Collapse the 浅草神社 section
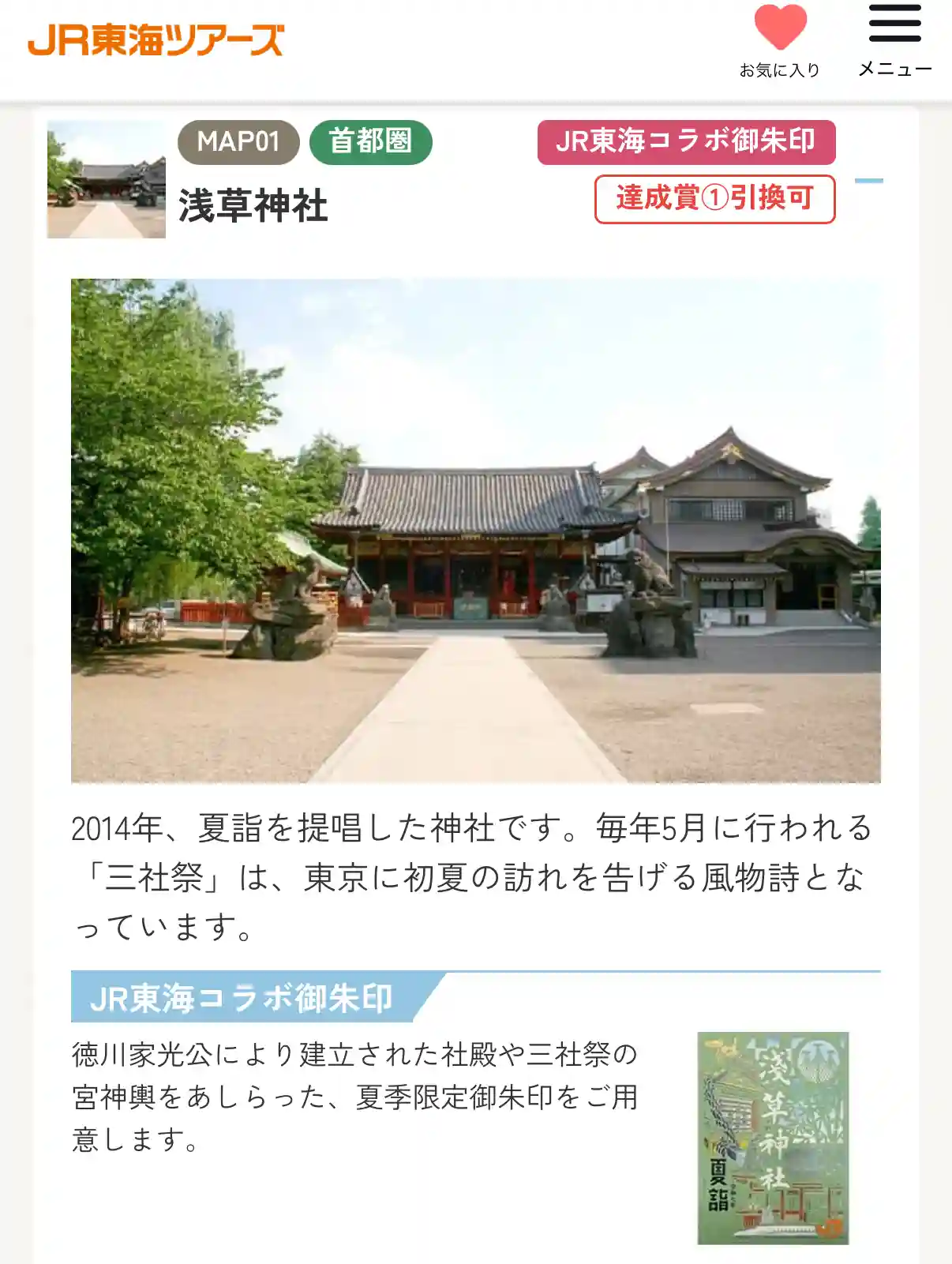 (868, 181)
